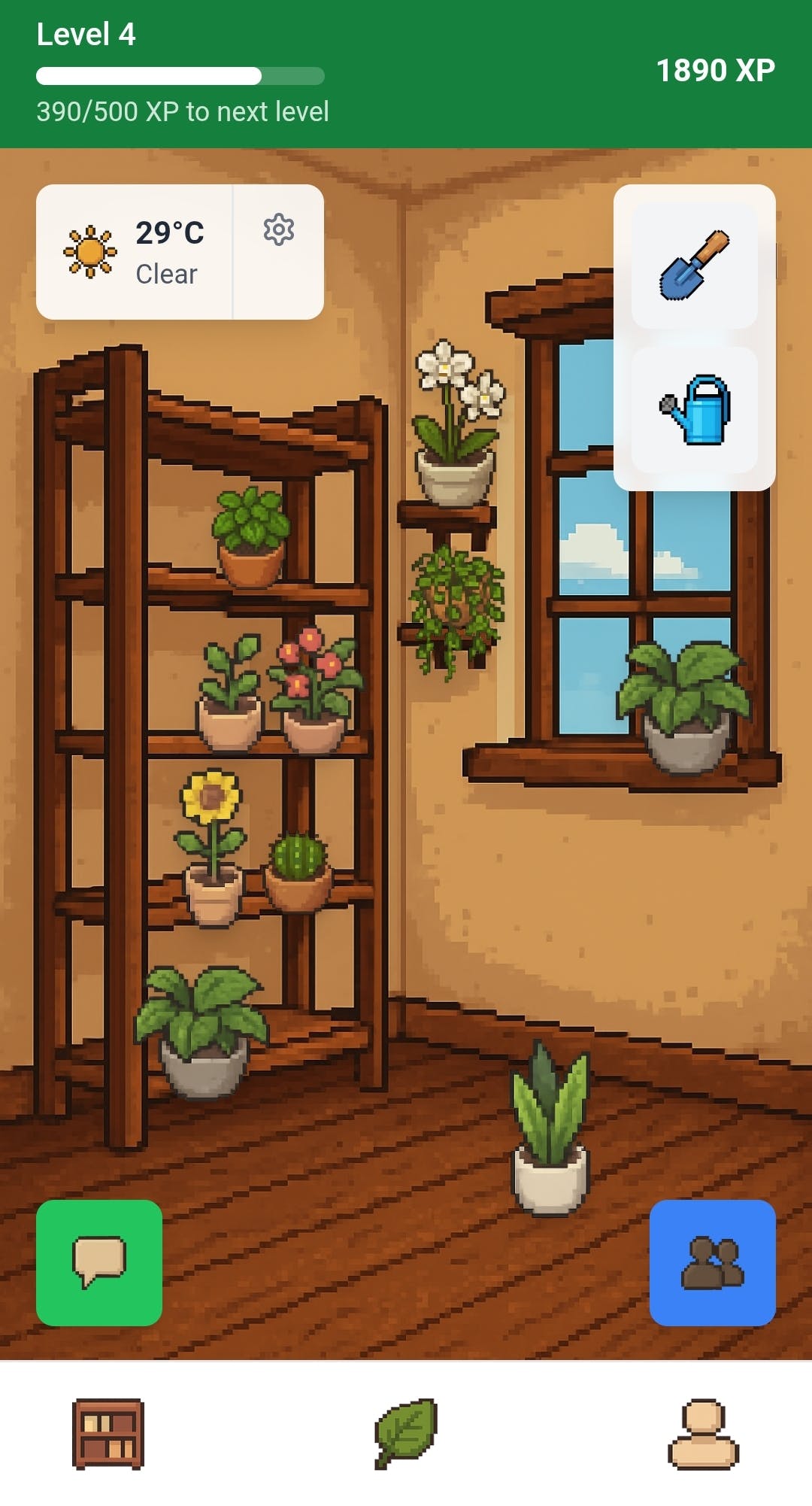
Task: Open the green chat bubble button
Action: coord(99,1262)
